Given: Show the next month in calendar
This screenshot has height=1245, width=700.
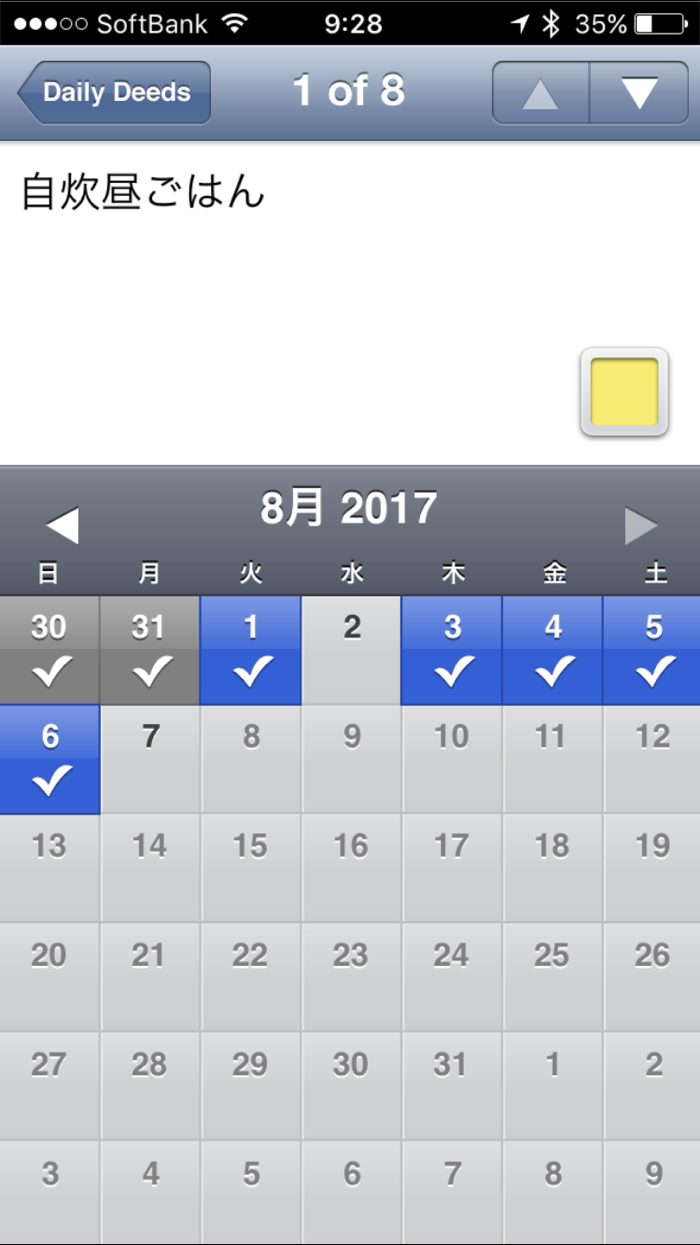Looking at the screenshot, I should coord(641,525).
